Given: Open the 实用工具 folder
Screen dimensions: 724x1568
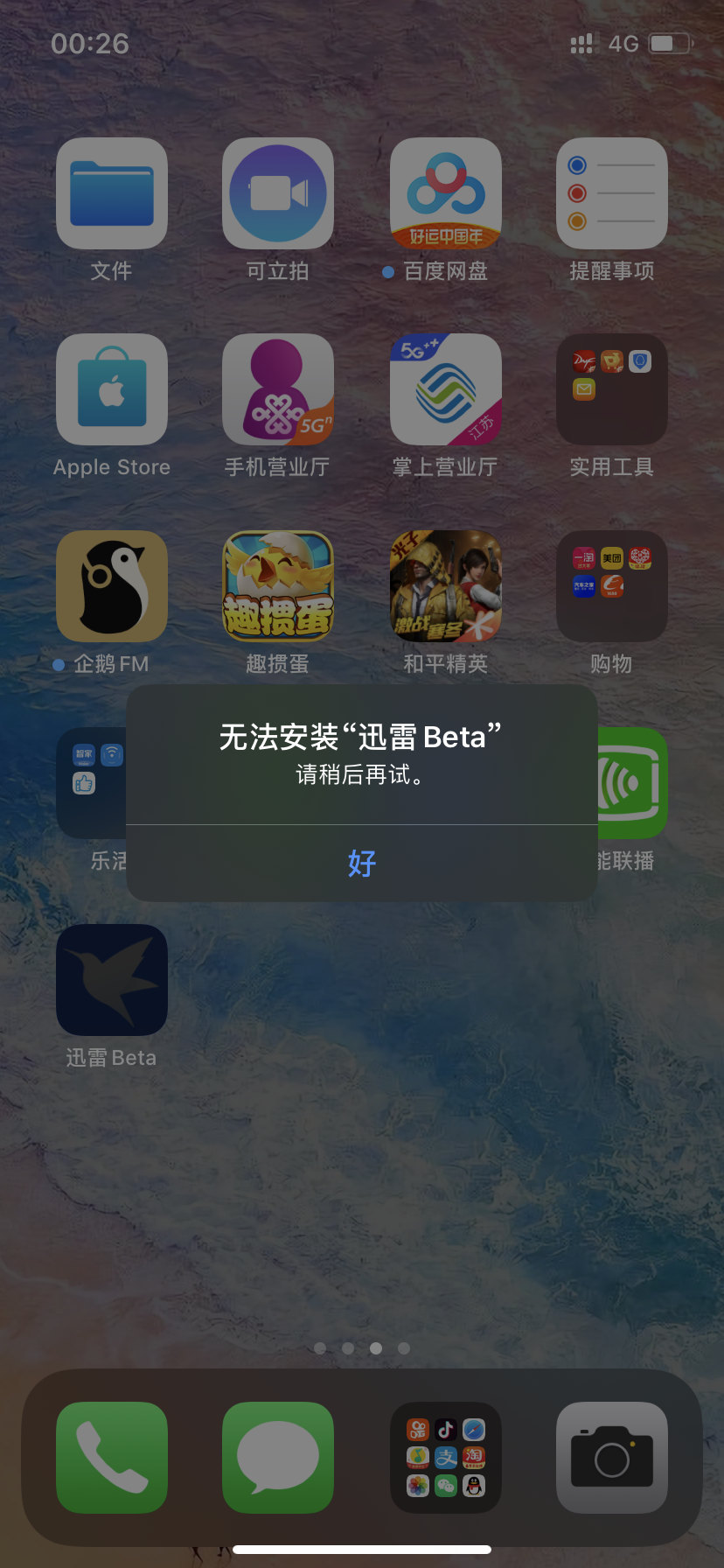Looking at the screenshot, I should click(611, 389).
